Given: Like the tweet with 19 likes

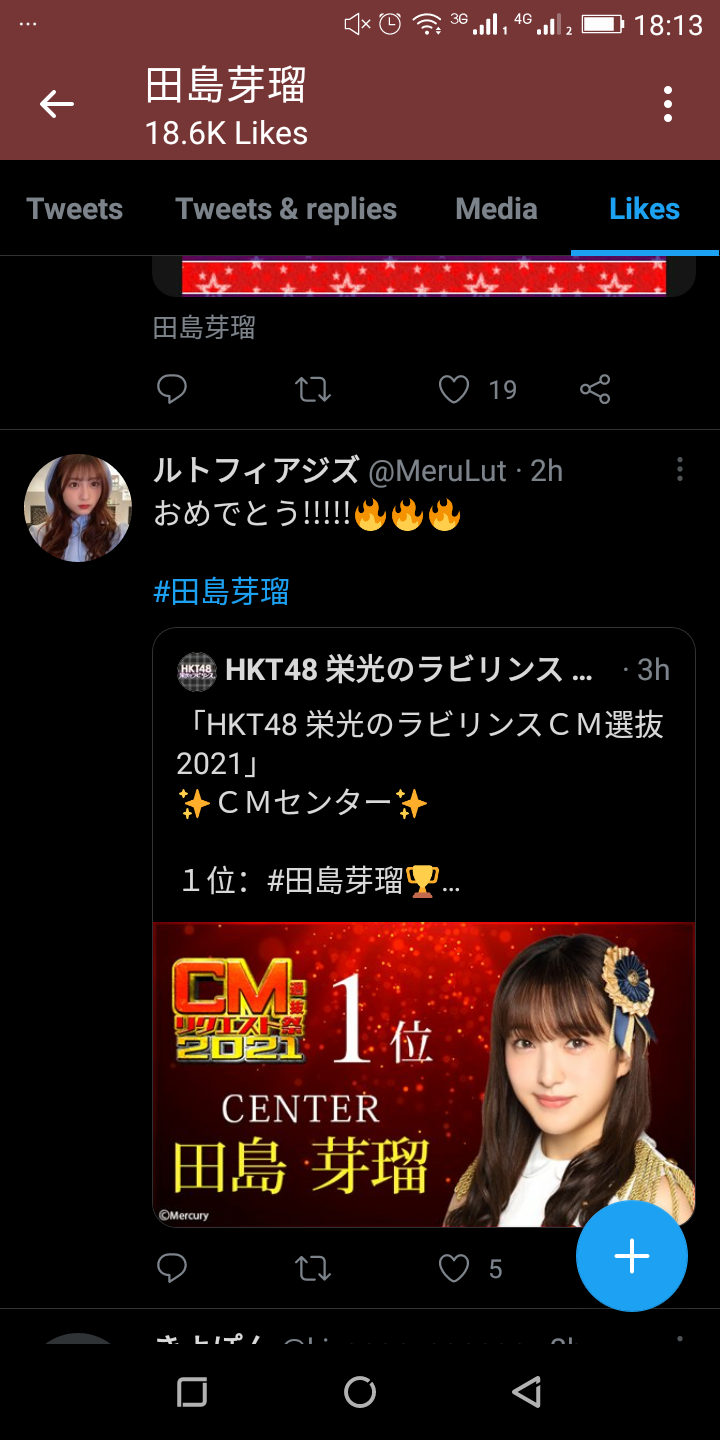Looking at the screenshot, I should pos(454,389).
